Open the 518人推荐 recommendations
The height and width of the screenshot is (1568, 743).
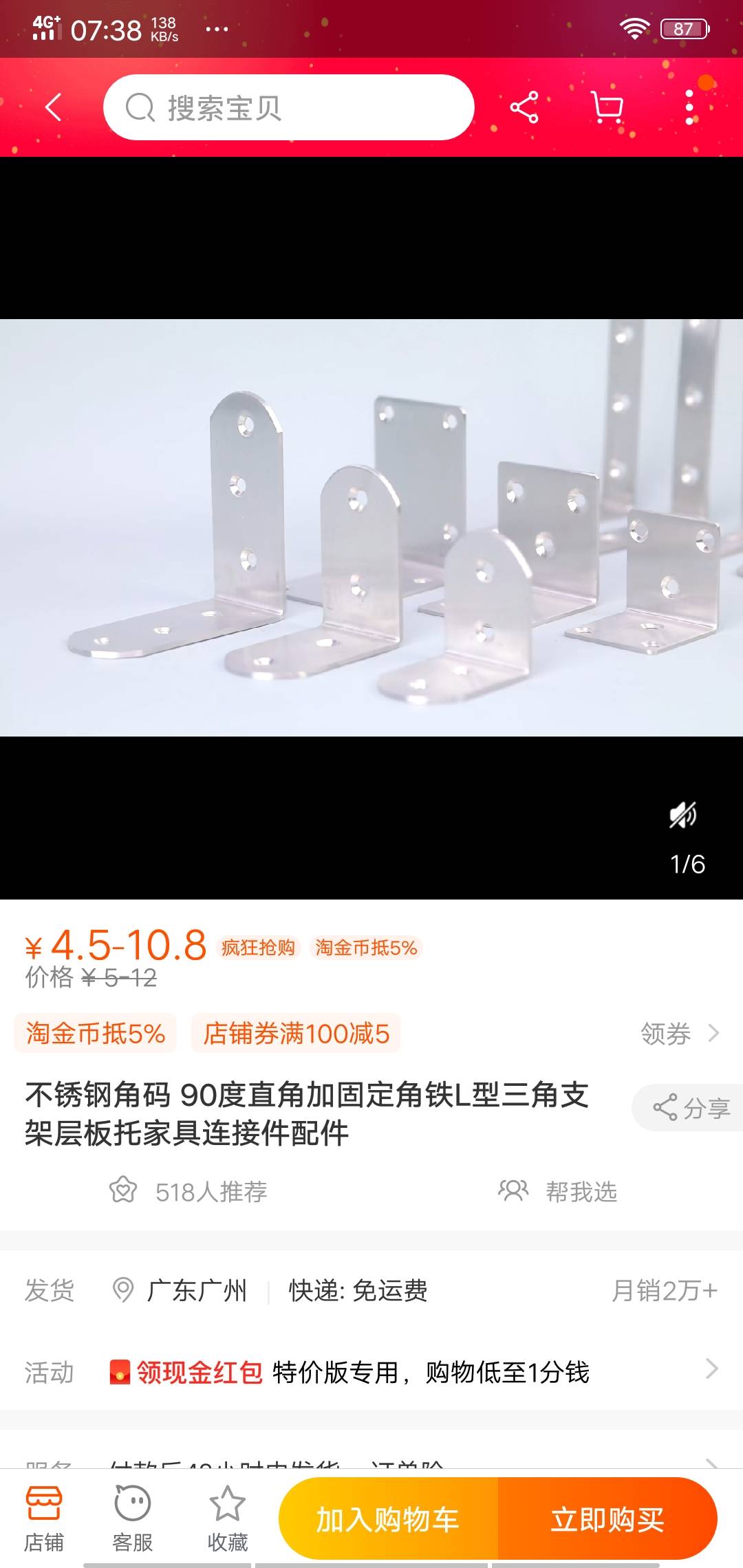coord(189,1191)
